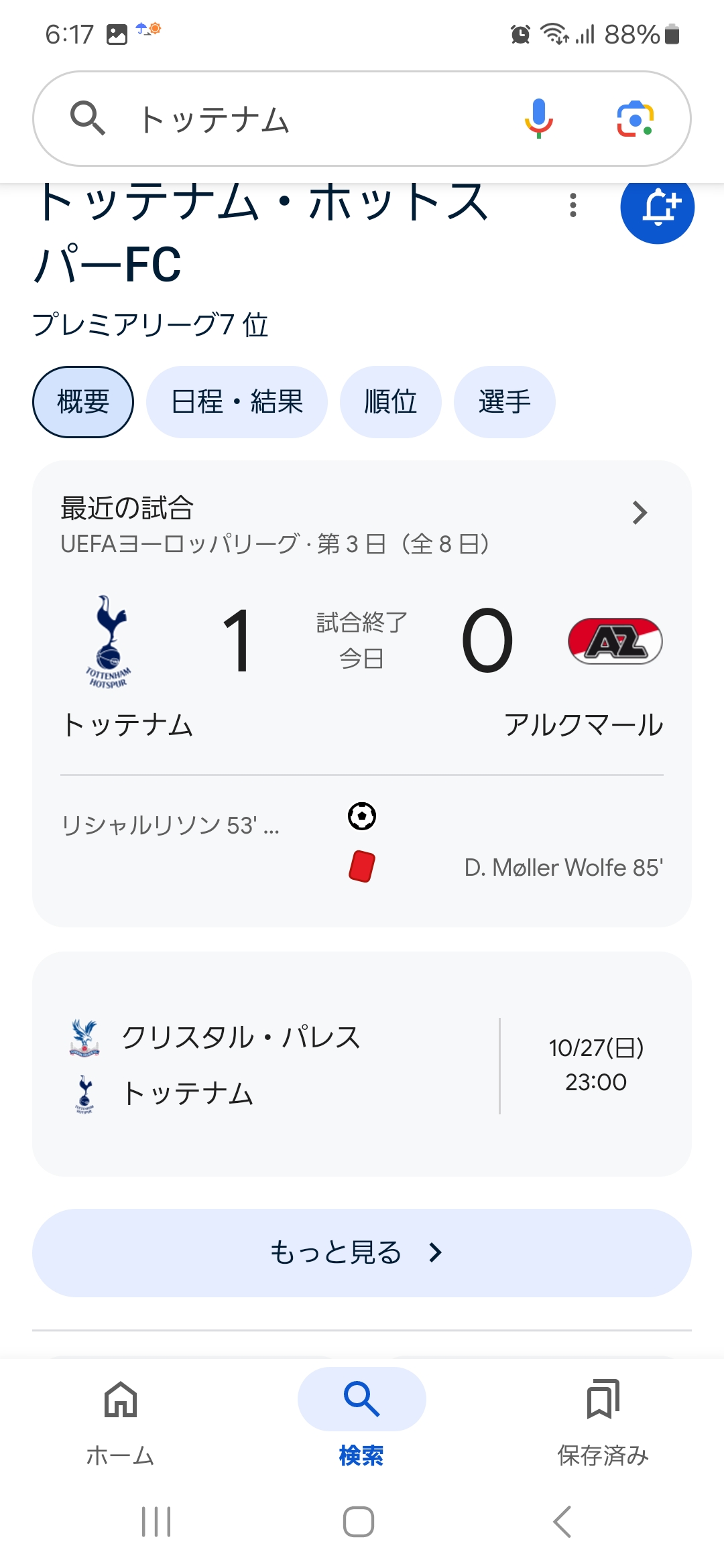The width and height of the screenshot is (724, 1568).
Task: Tap もっと見る to show more matches
Action: (x=362, y=1252)
